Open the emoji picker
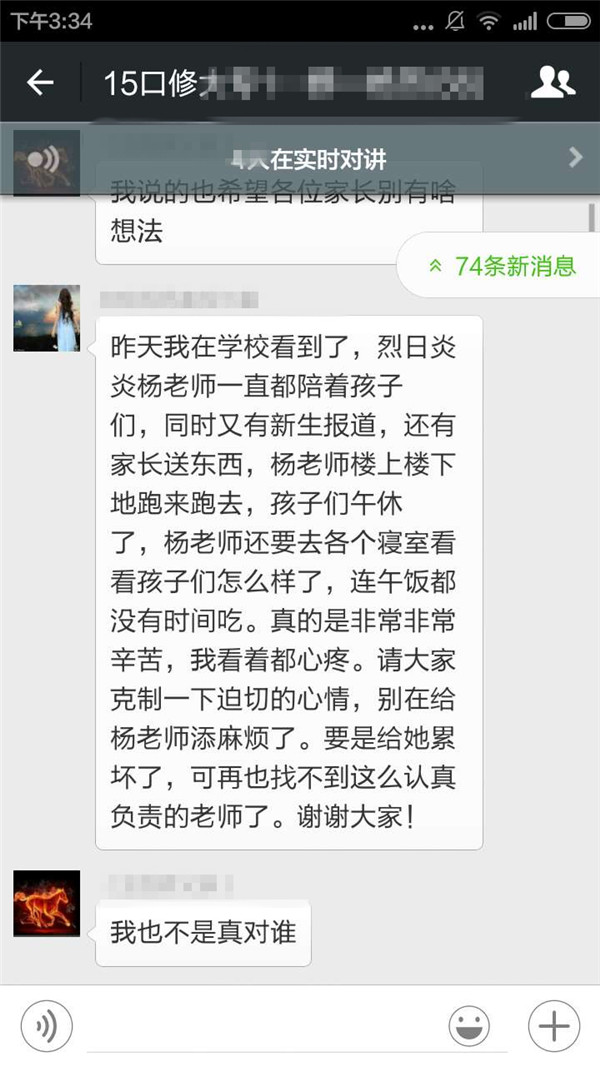The image size is (600, 1066). point(469,1025)
